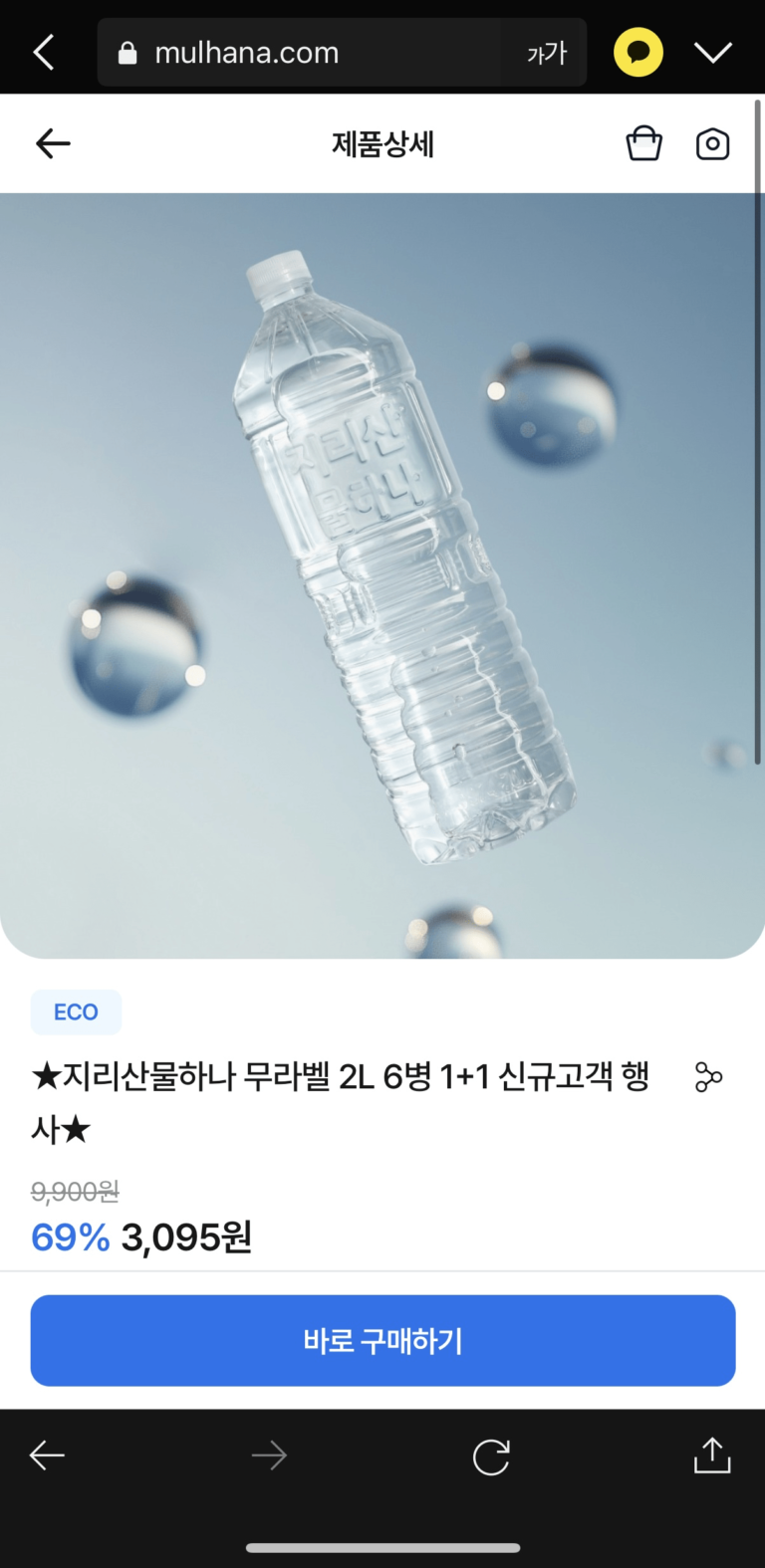The width and height of the screenshot is (765, 1568).
Task: Share the 지리산물하나 product
Action: tap(708, 1077)
